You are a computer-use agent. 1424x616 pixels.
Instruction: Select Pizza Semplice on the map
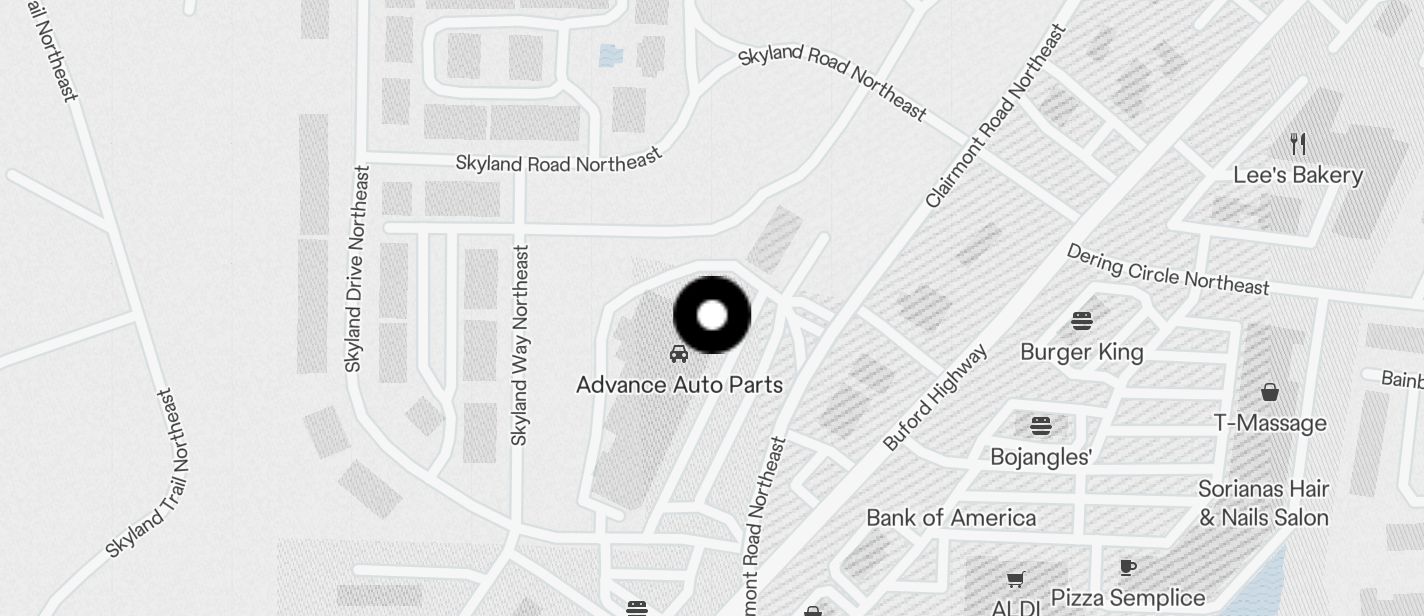coord(1127,568)
